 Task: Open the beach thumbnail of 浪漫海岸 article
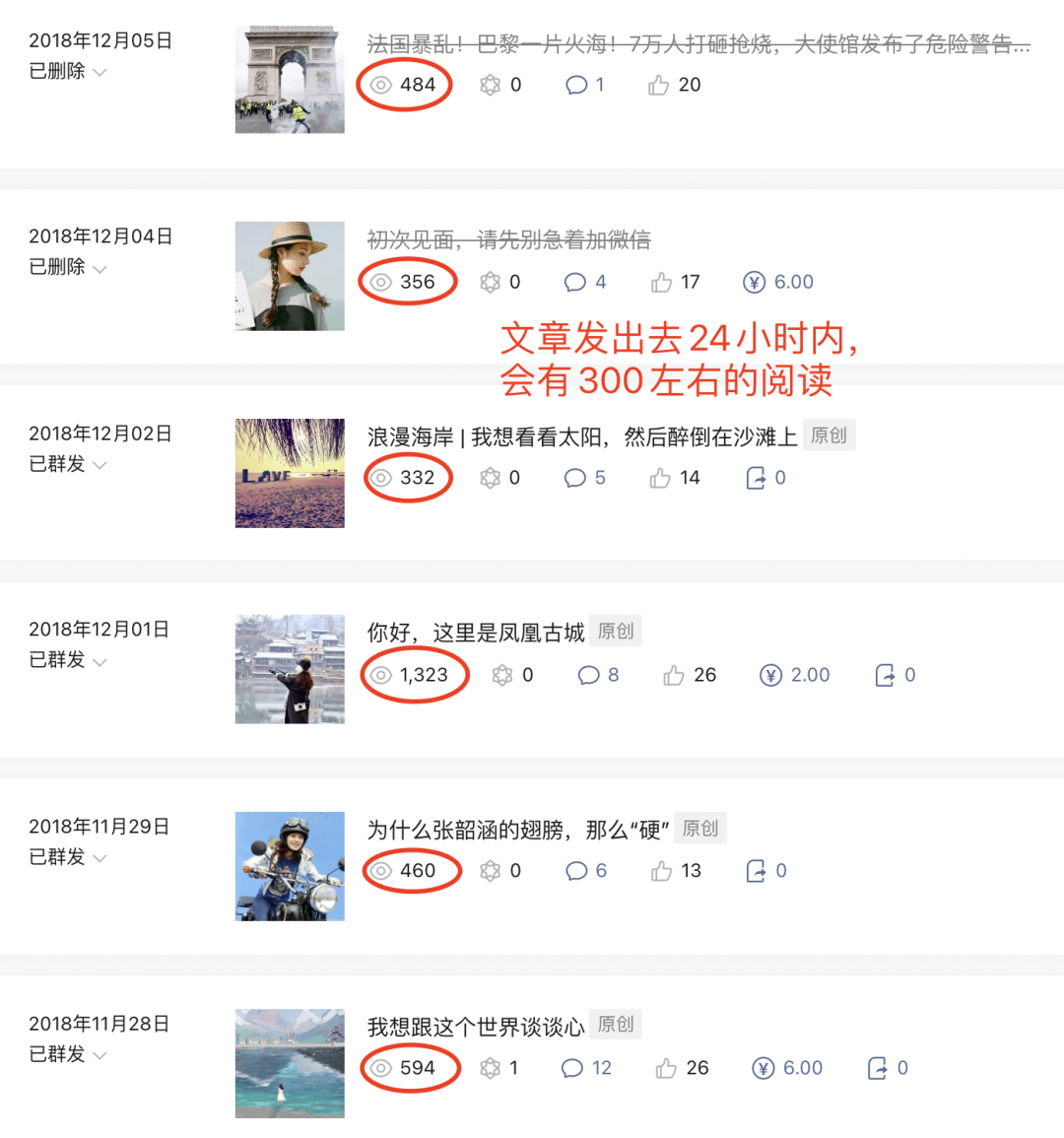290,473
